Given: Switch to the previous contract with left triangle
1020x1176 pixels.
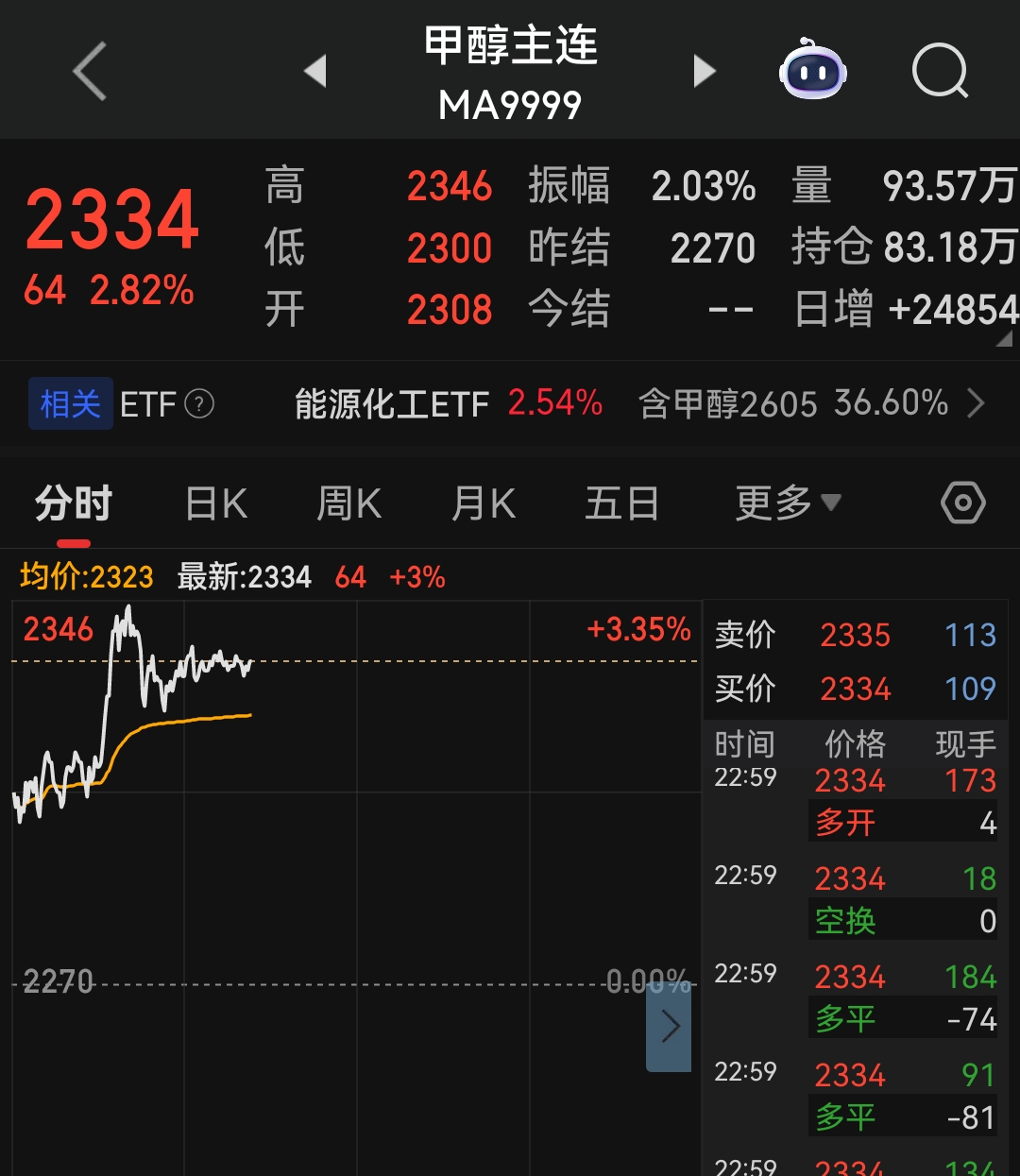Looking at the screenshot, I should (x=315, y=71).
